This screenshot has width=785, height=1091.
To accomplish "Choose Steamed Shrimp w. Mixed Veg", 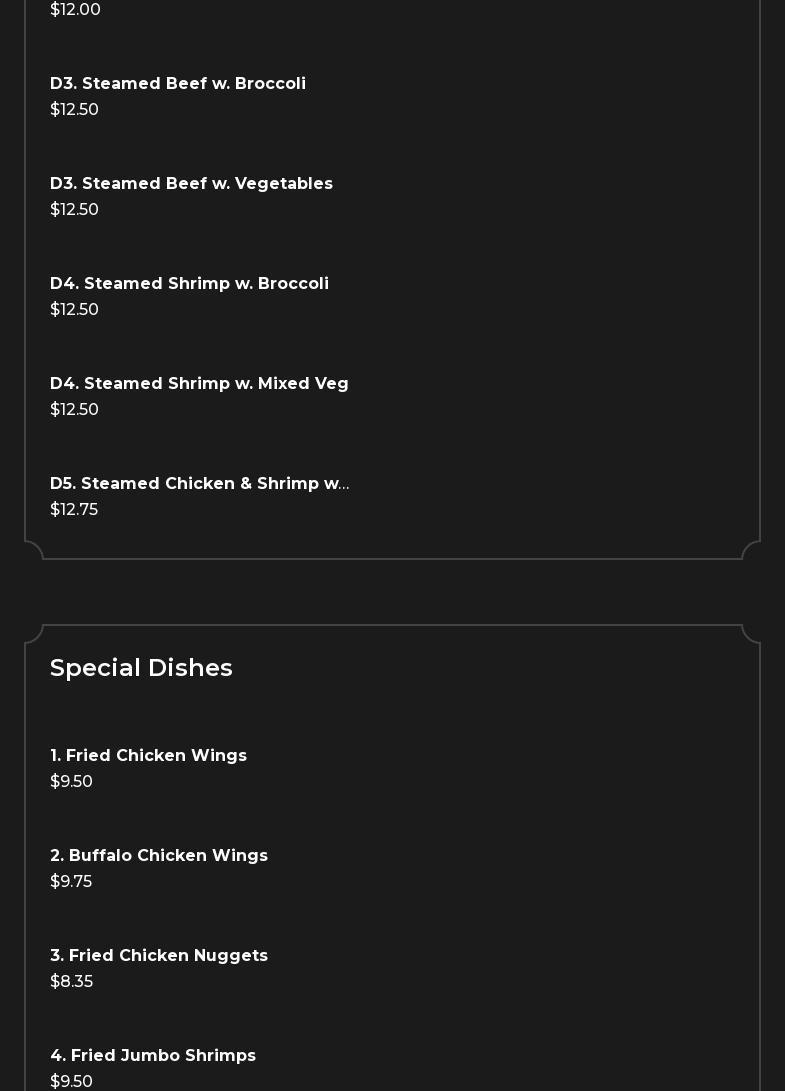I will point(199,384).
